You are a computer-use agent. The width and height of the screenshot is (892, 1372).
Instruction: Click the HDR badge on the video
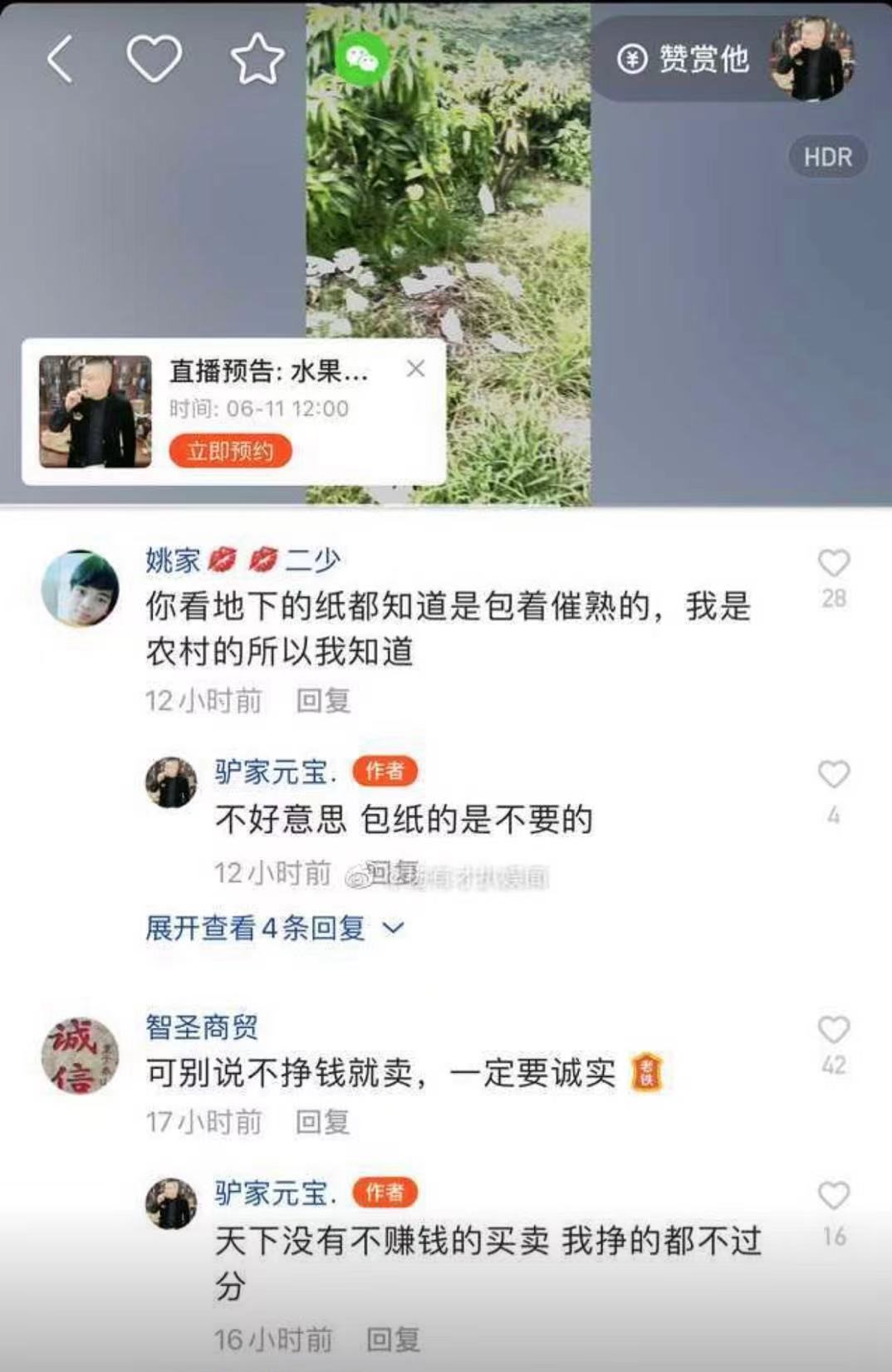click(828, 156)
